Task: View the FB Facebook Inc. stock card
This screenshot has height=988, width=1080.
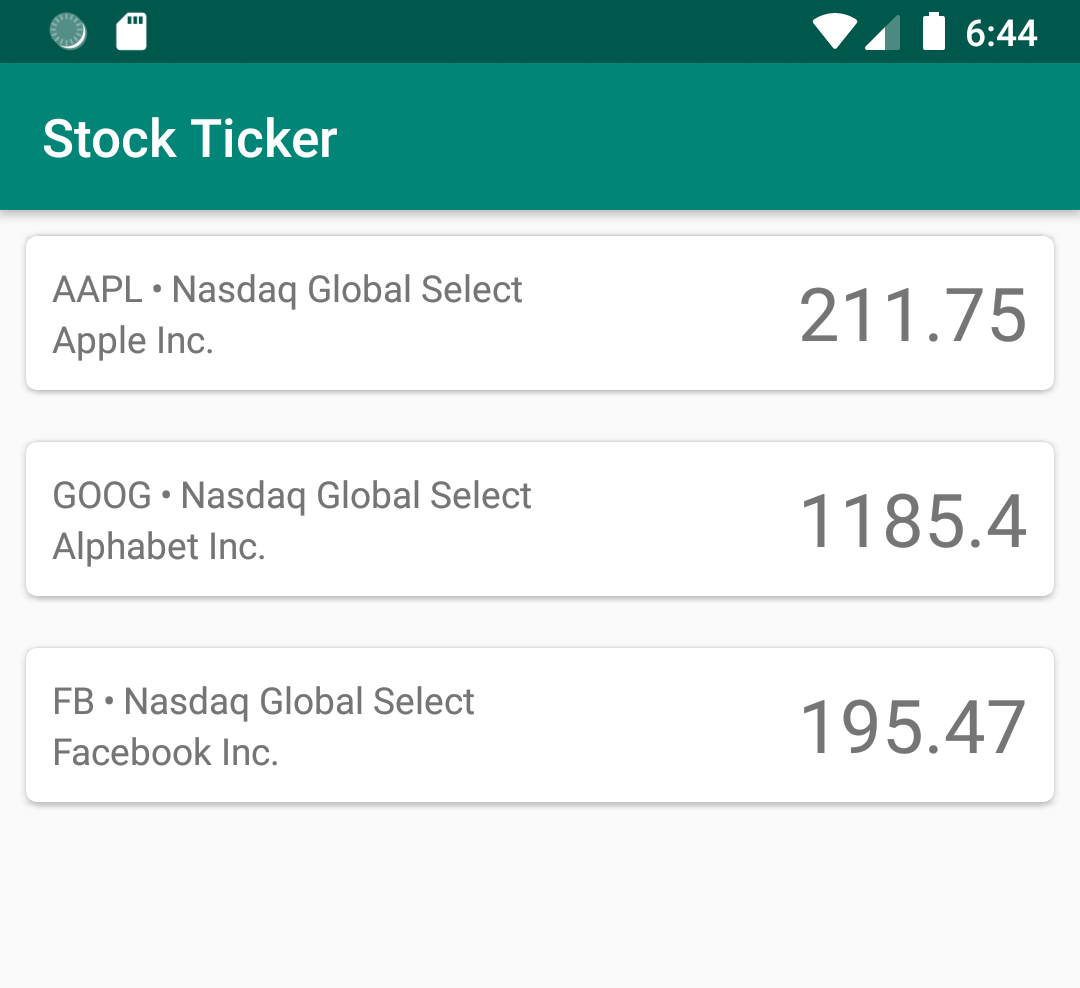Action: (x=540, y=725)
